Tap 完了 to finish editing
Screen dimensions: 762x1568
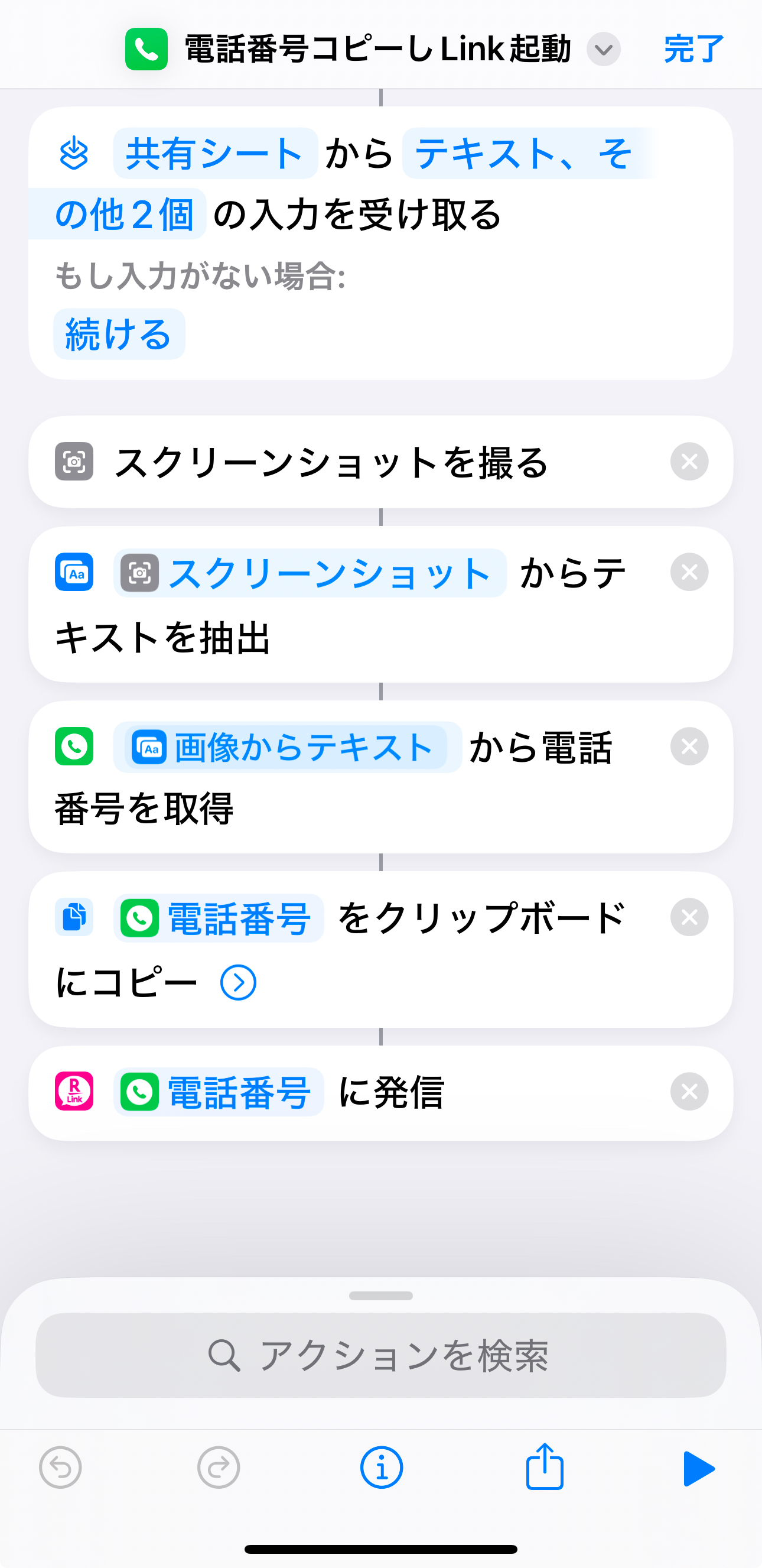tap(693, 48)
